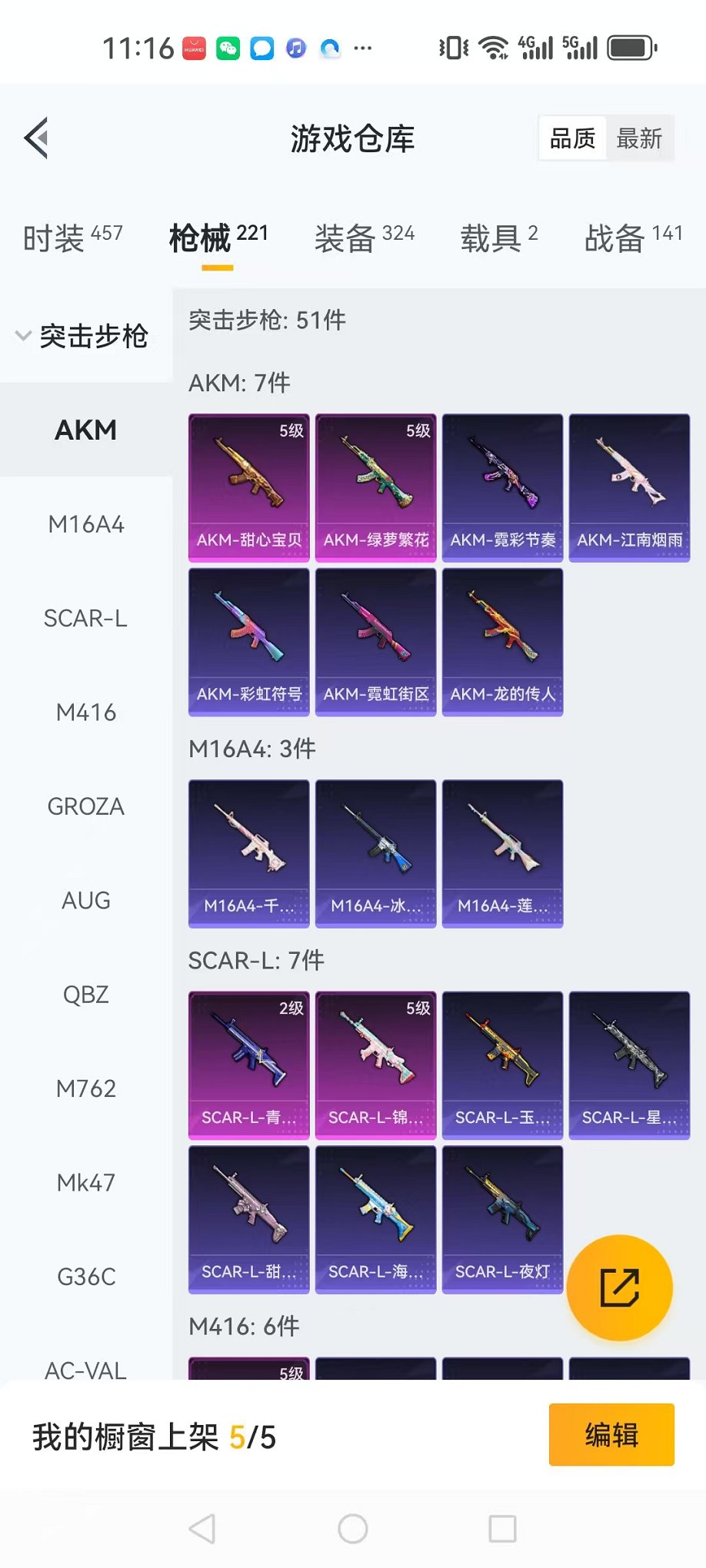
Task: Jump to M416 in the side list
Action: coord(86,713)
